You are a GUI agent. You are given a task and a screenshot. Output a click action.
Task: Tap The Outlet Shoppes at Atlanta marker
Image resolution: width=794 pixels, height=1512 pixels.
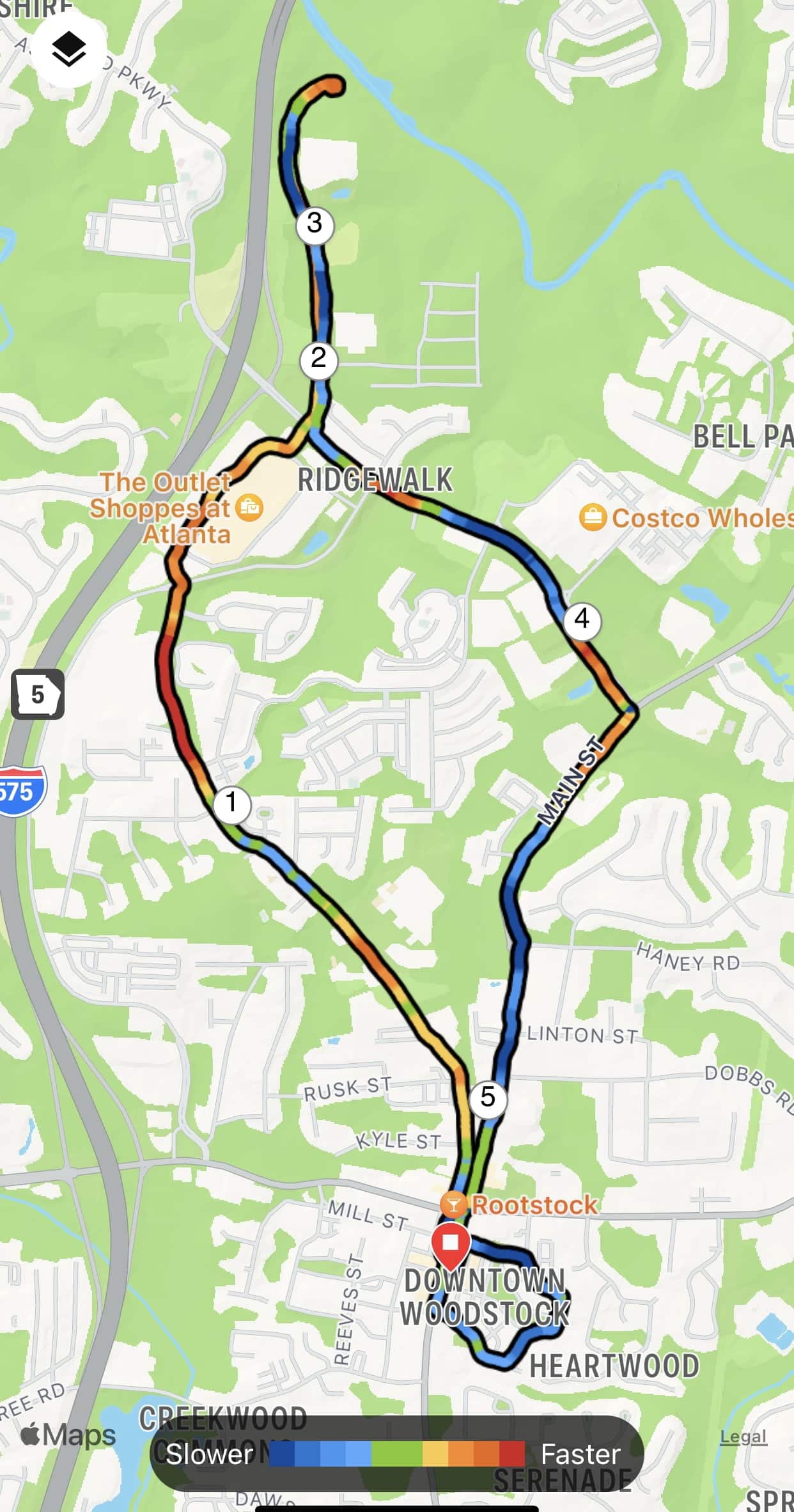249,508
